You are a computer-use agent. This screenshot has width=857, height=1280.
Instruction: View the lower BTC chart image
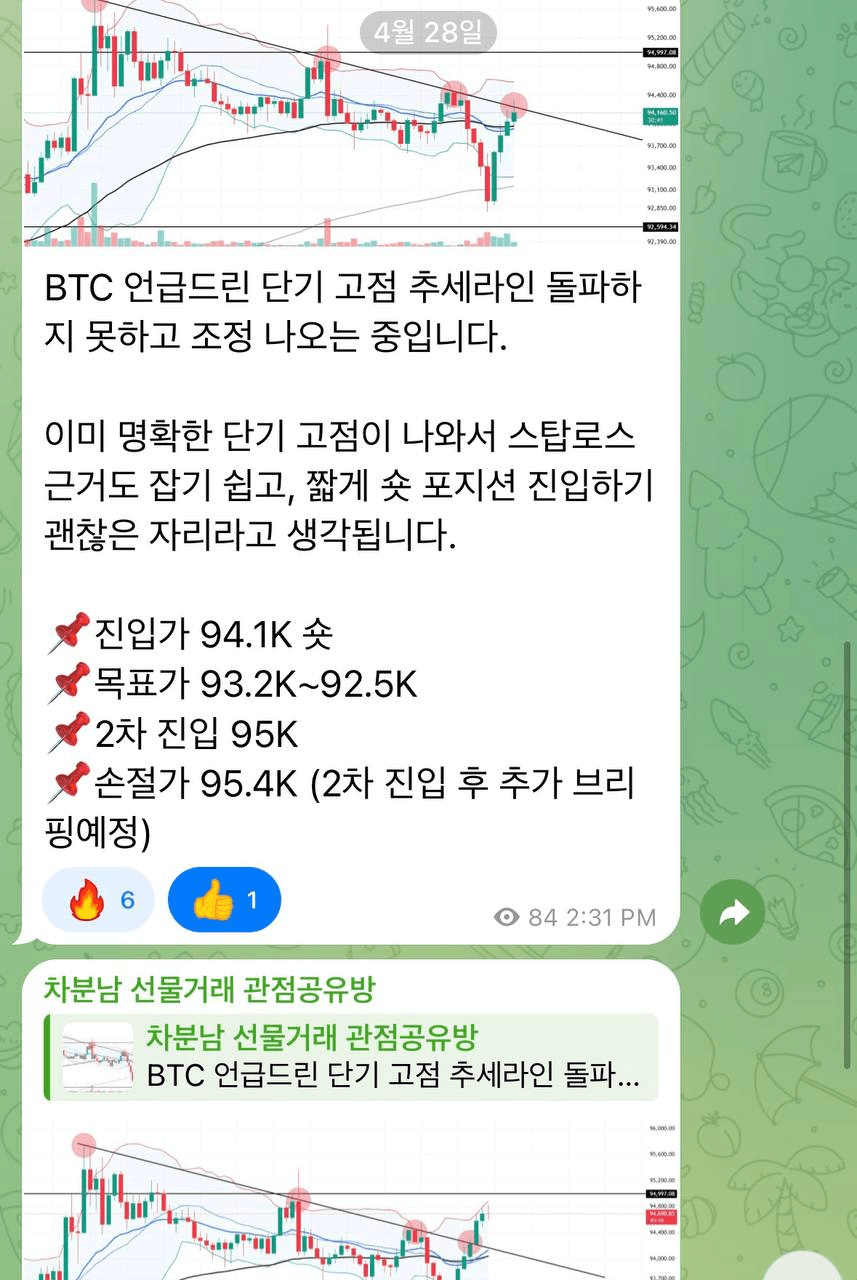tap(350, 1200)
